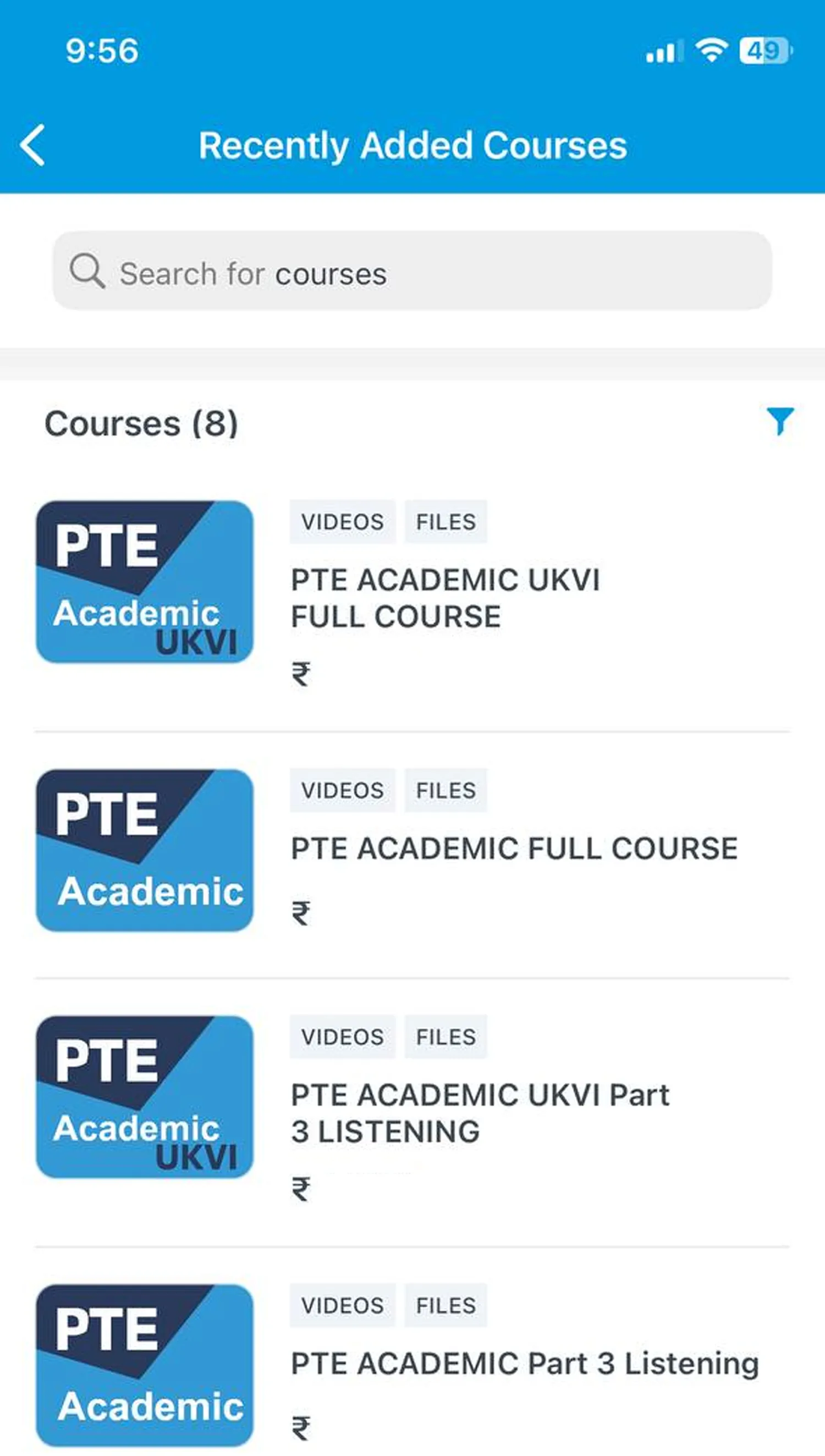View PTE ACADEMIC Part 3 Listening course
825x1456 pixels.
click(524, 1364)
